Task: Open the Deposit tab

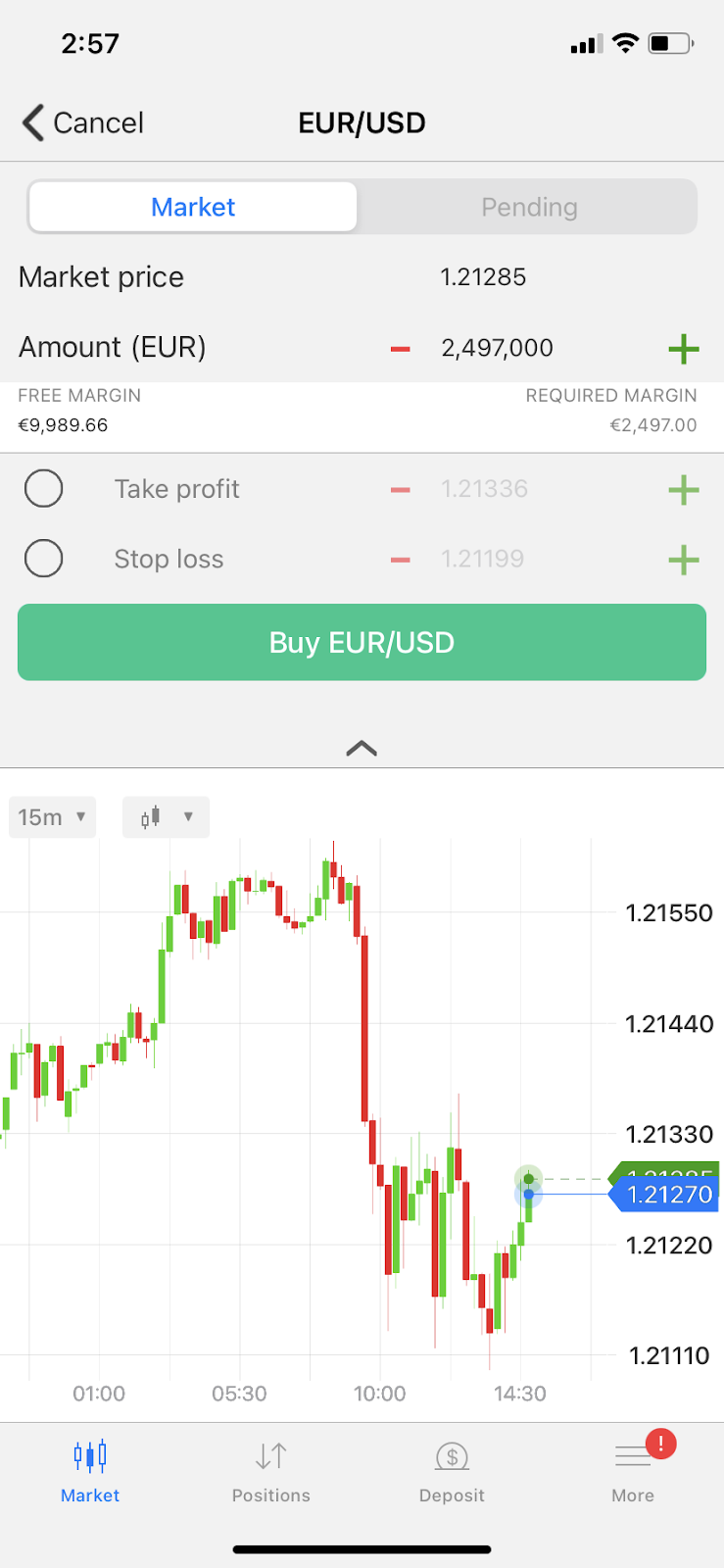Action: [452, 1471]
